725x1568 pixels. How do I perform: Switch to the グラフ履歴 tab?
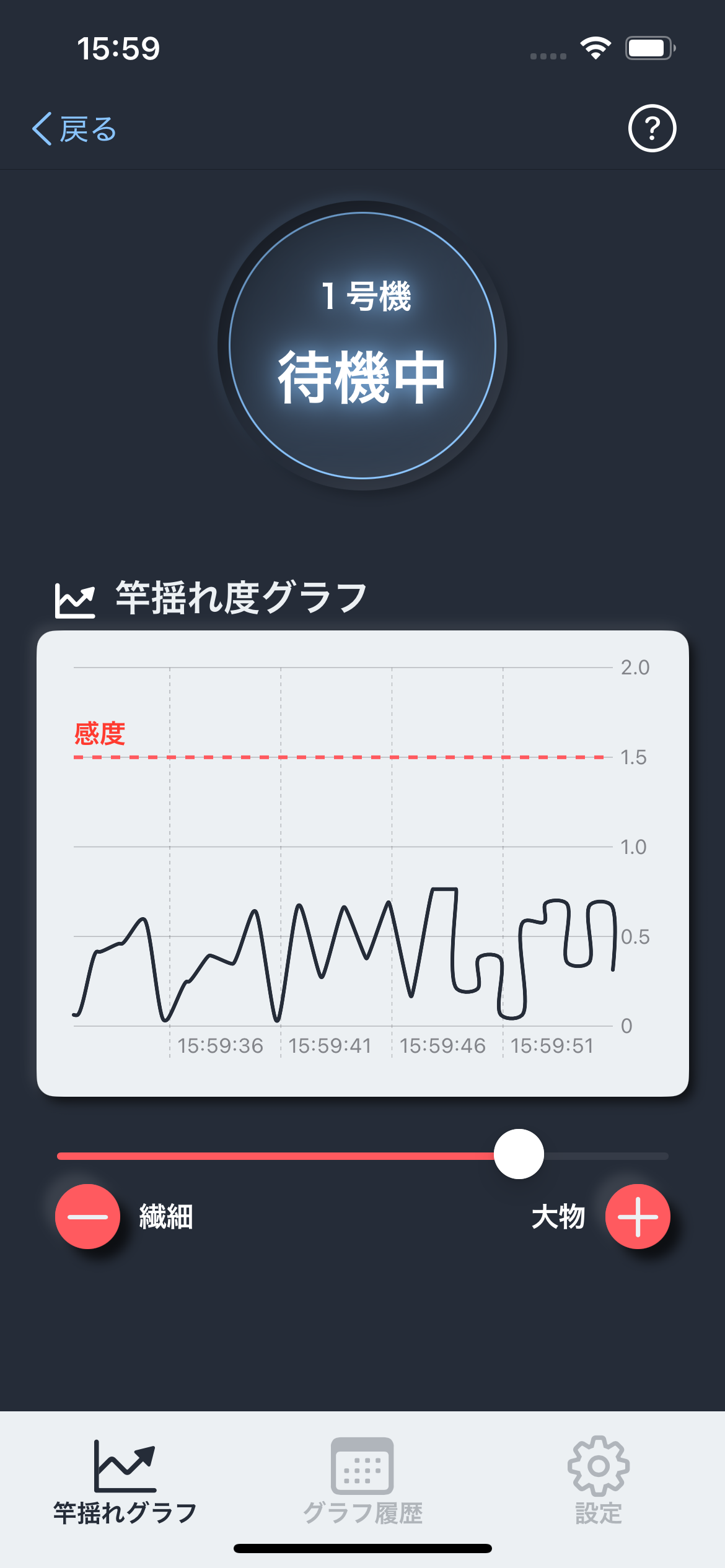pos(362,1480)
